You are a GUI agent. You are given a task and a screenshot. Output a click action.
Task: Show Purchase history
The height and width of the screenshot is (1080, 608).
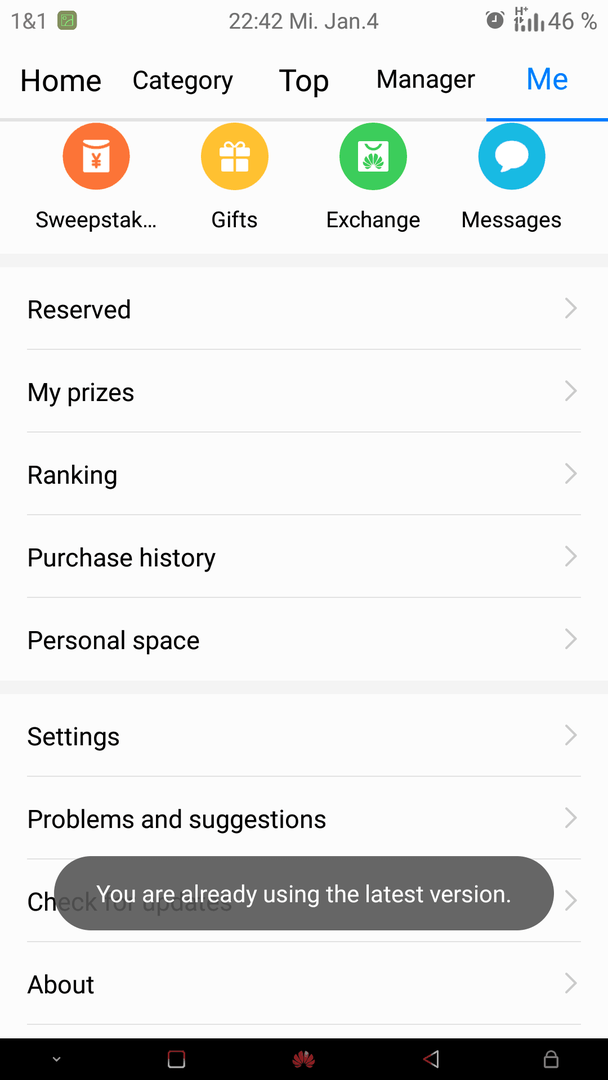pos(304,557)
